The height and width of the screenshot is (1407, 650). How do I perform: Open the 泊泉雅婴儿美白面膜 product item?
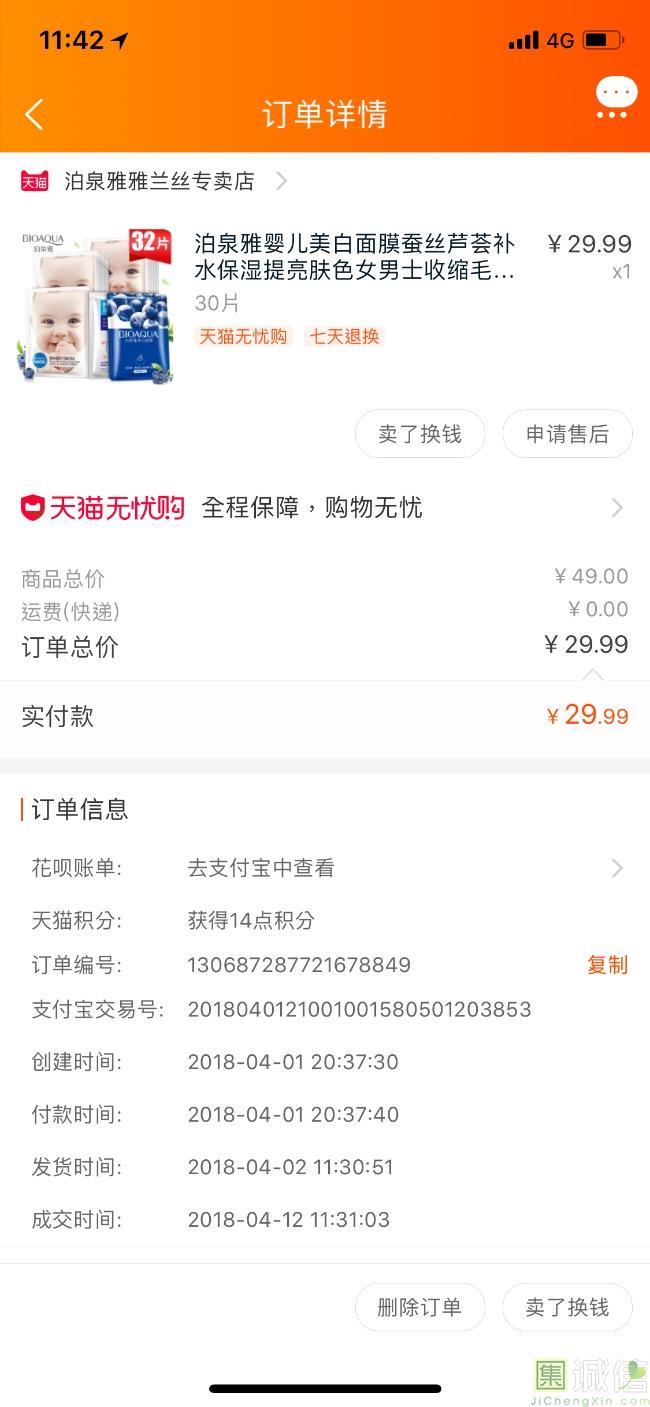[354, 257]
